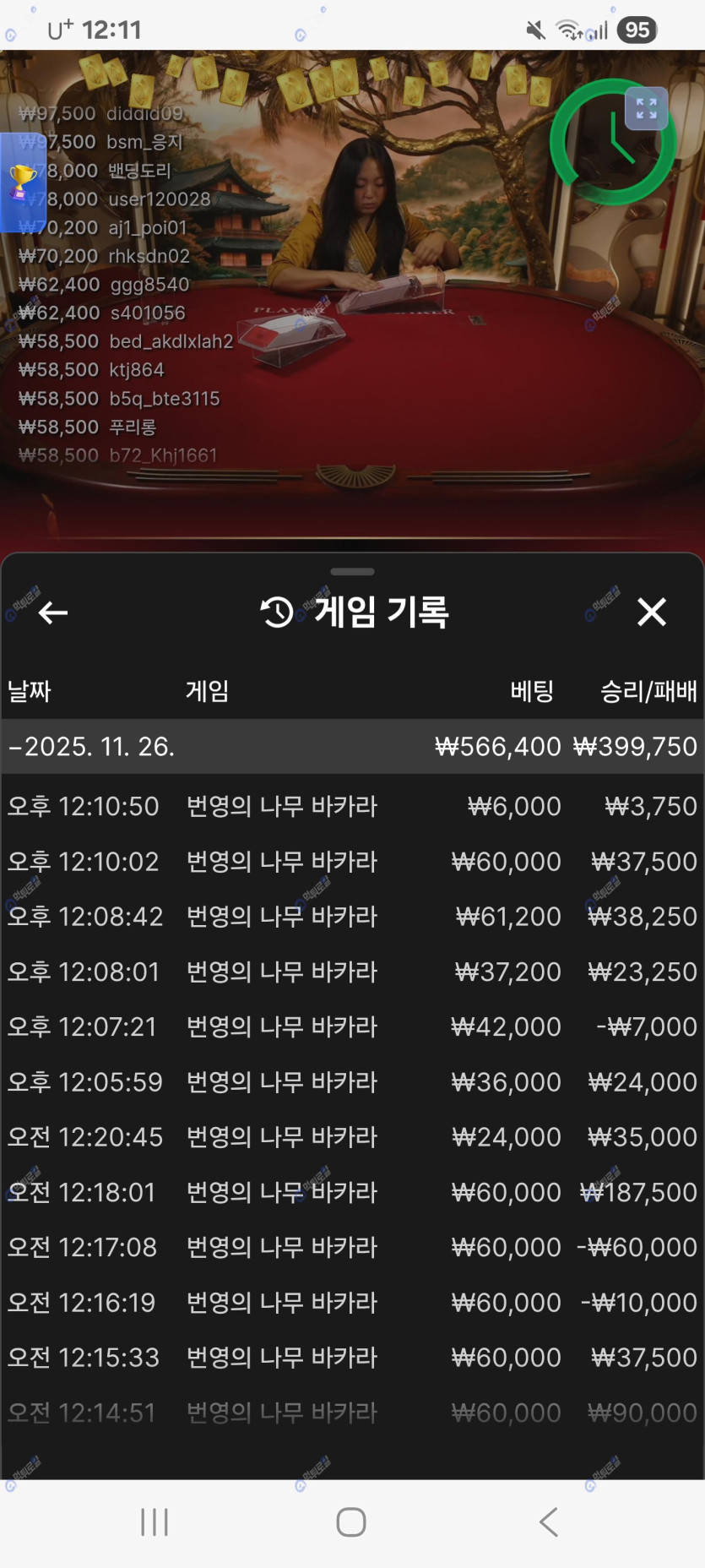Open the 오후 12:10:02 game record

(x=351, y=861)
